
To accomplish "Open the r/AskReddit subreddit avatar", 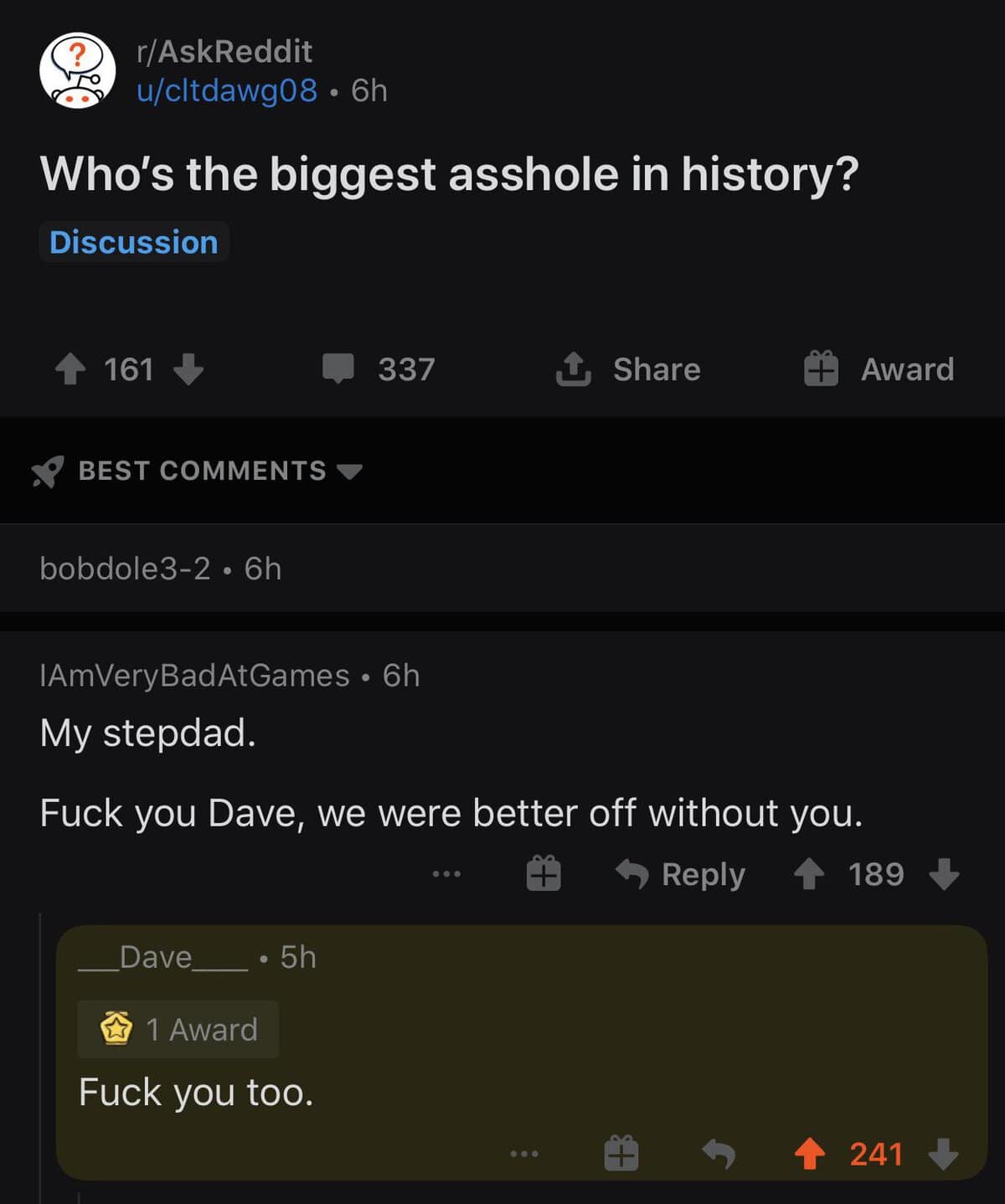I will click(x=77, y=70).
